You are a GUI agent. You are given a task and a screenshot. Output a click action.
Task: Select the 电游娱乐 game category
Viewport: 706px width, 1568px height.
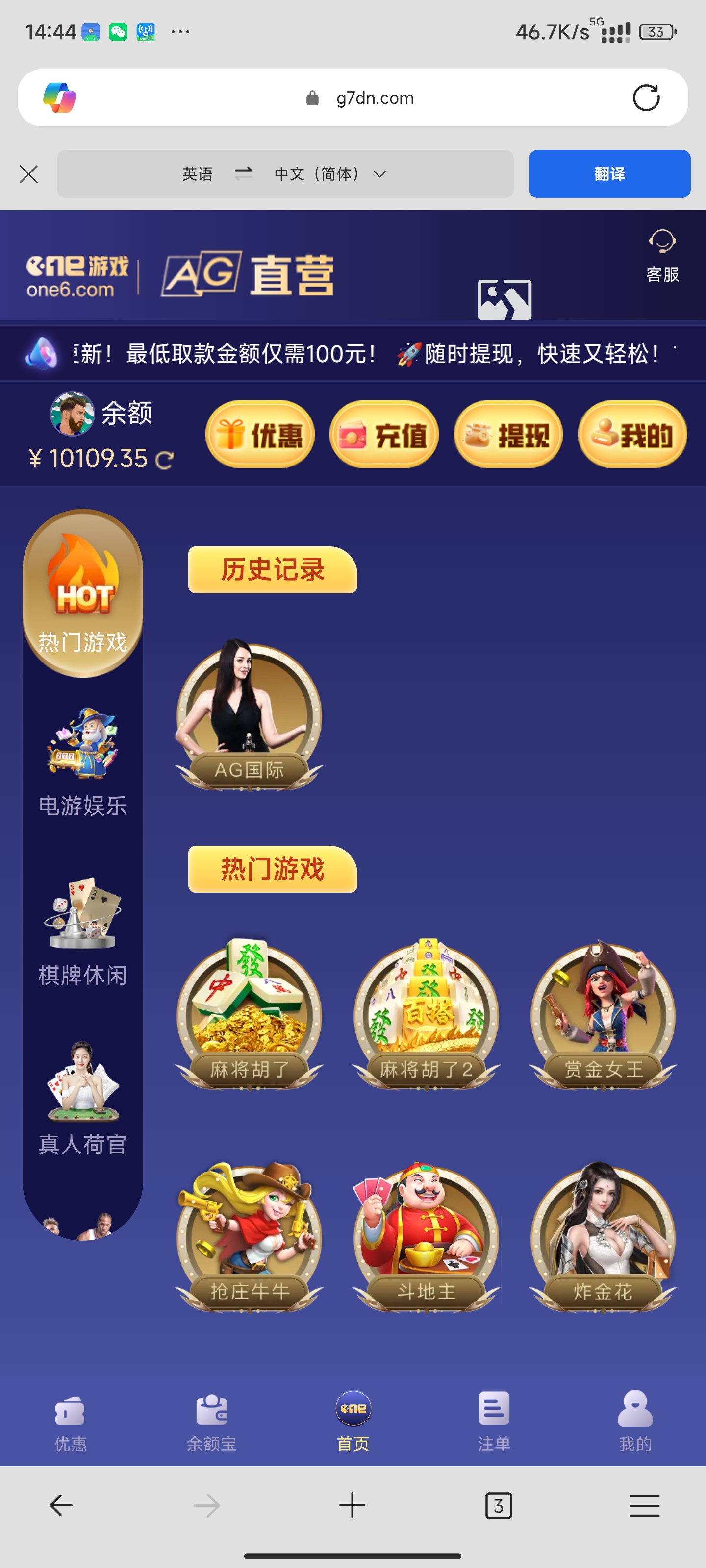pyautogui.click(x=83, y=762)
